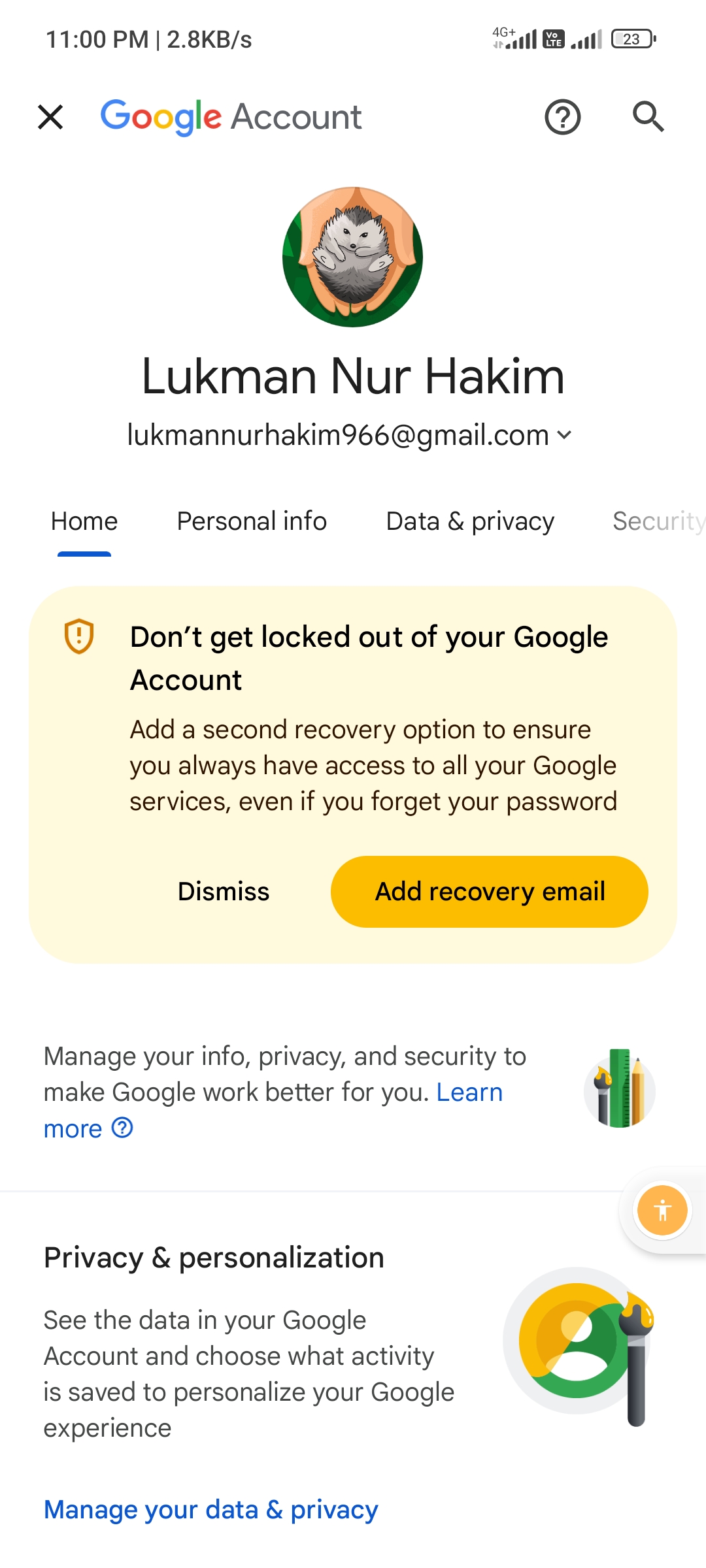Screen dimensions: 706x1568
Task: Tap Add recovery email button
Action: click(x=490, y=892)
